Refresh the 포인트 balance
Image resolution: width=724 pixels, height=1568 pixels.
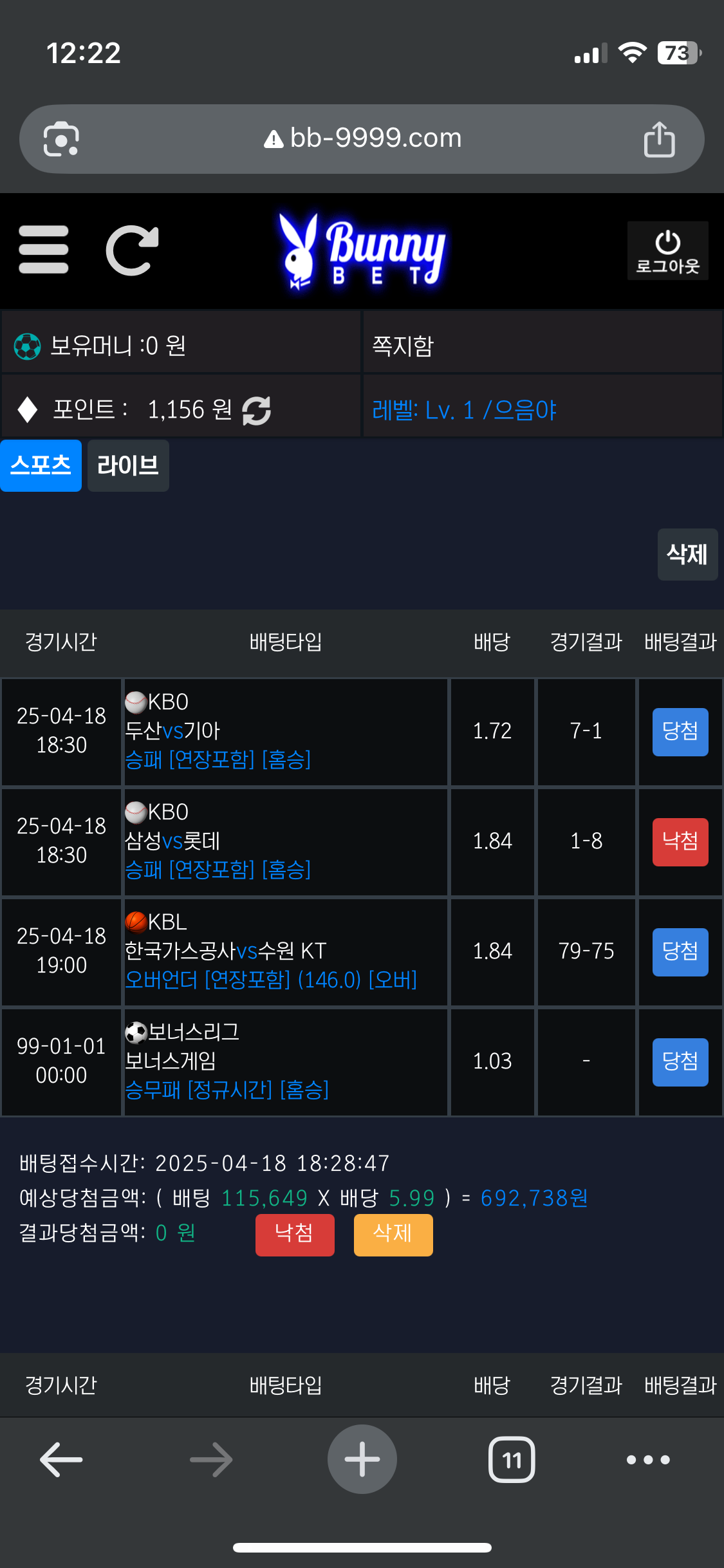[x=257, y=410]
